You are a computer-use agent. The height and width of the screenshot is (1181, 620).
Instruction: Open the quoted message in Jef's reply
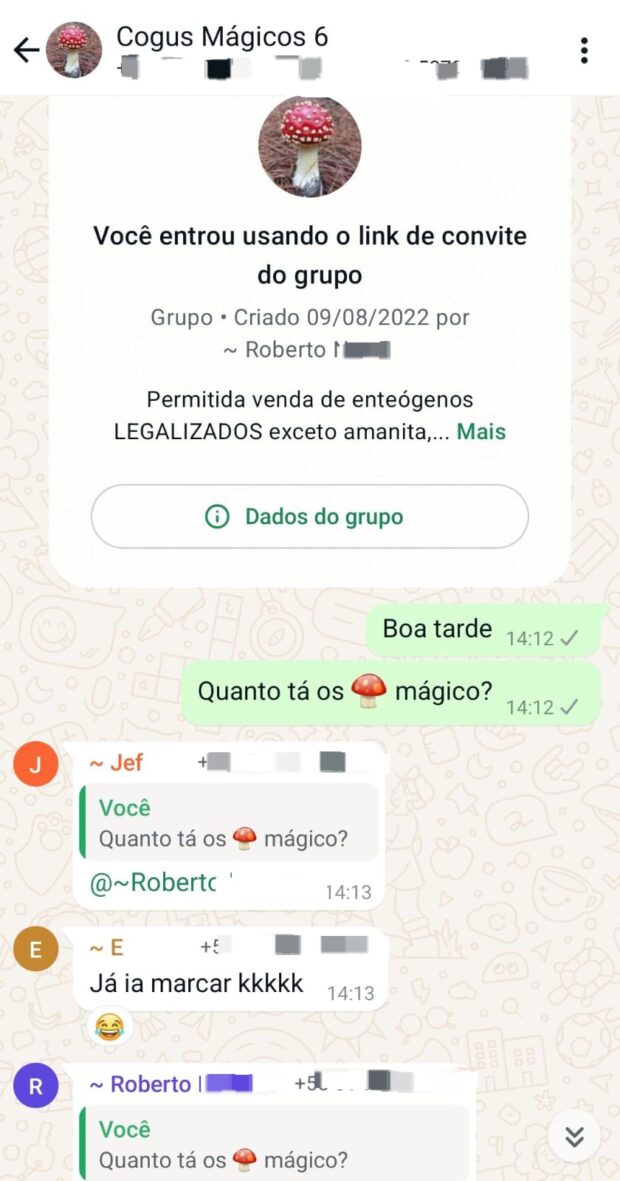[x=230, y=823]
